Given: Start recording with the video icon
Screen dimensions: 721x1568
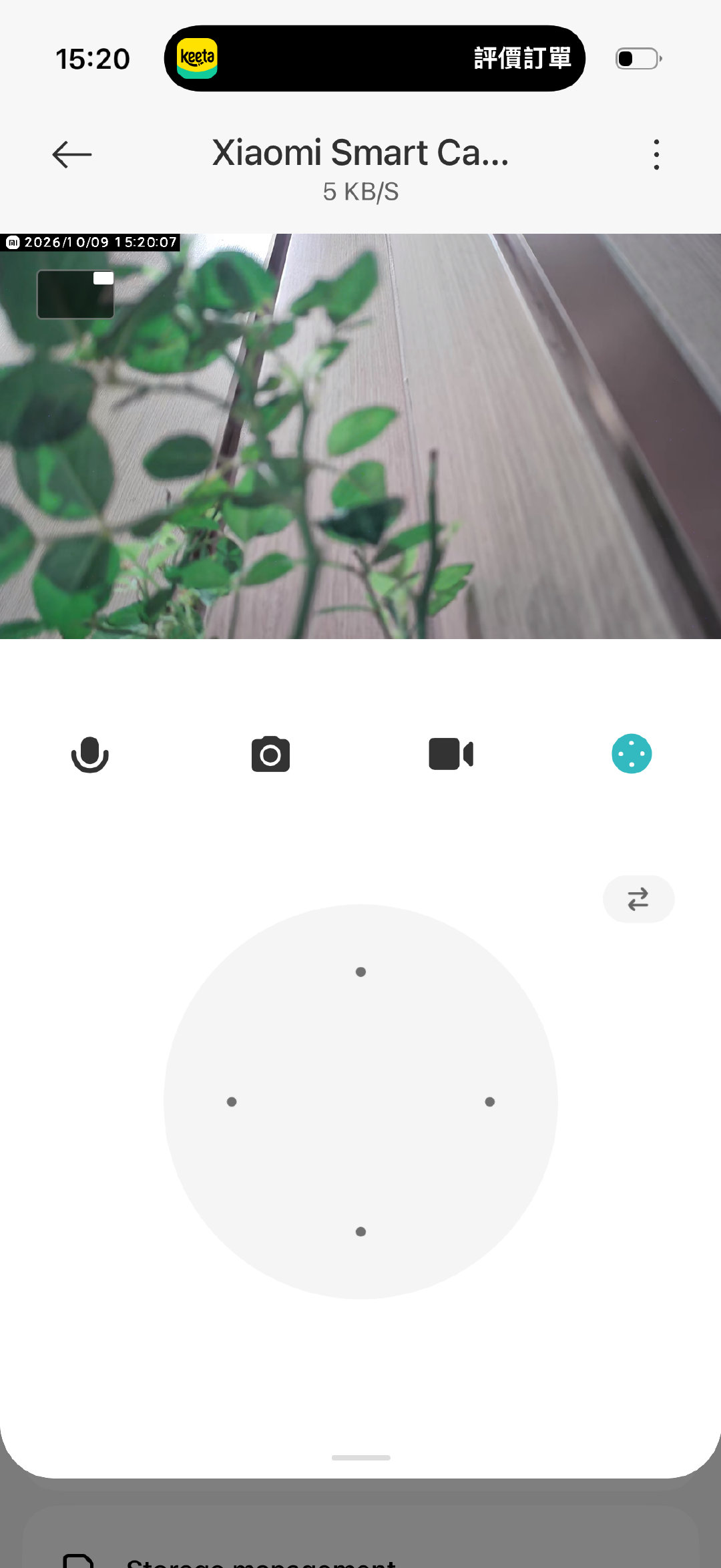Looking at the screenshot, I should 451,755.
